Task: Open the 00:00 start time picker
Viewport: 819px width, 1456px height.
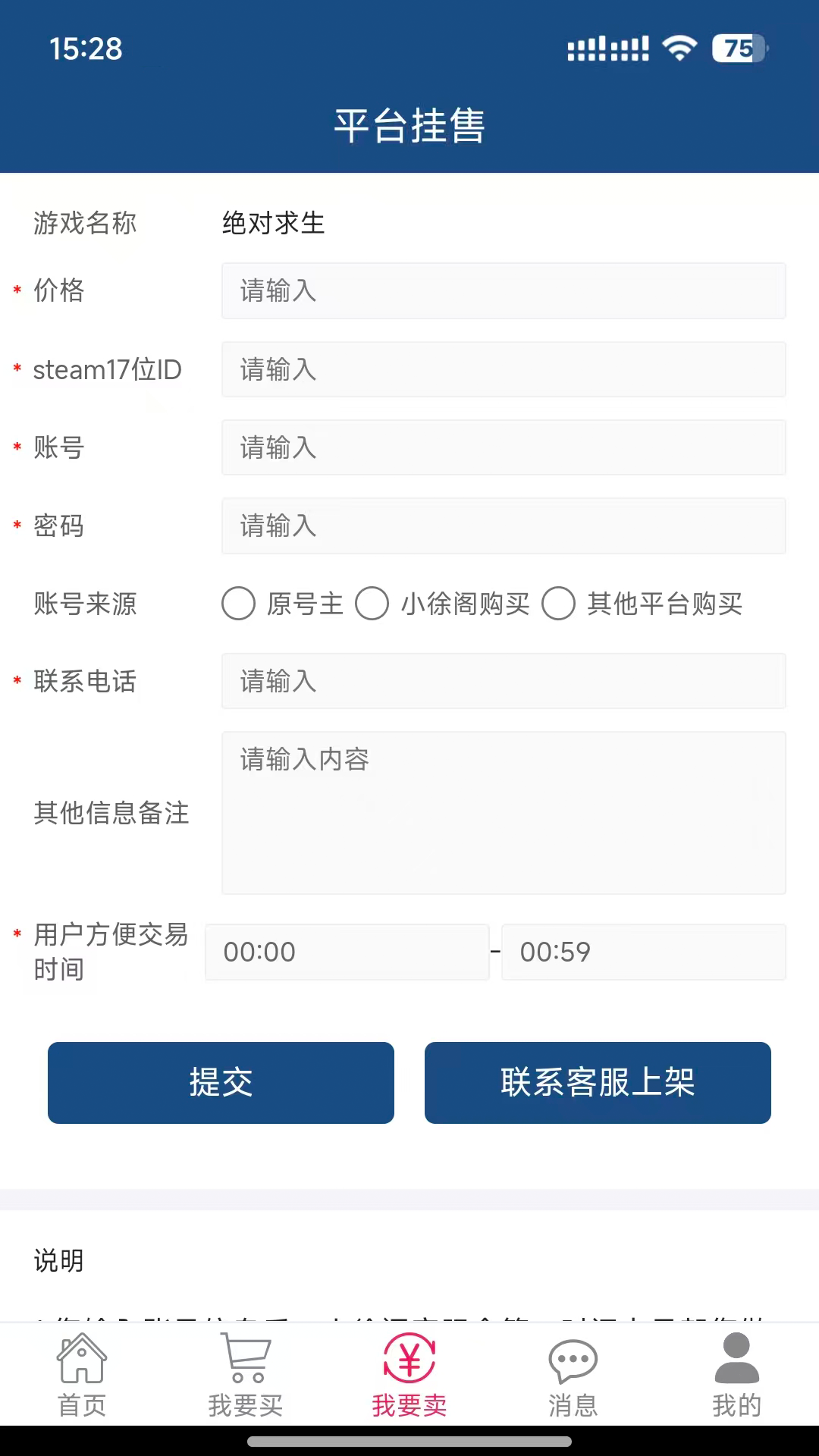Action: pyautogui.click(x=347, y=952)
